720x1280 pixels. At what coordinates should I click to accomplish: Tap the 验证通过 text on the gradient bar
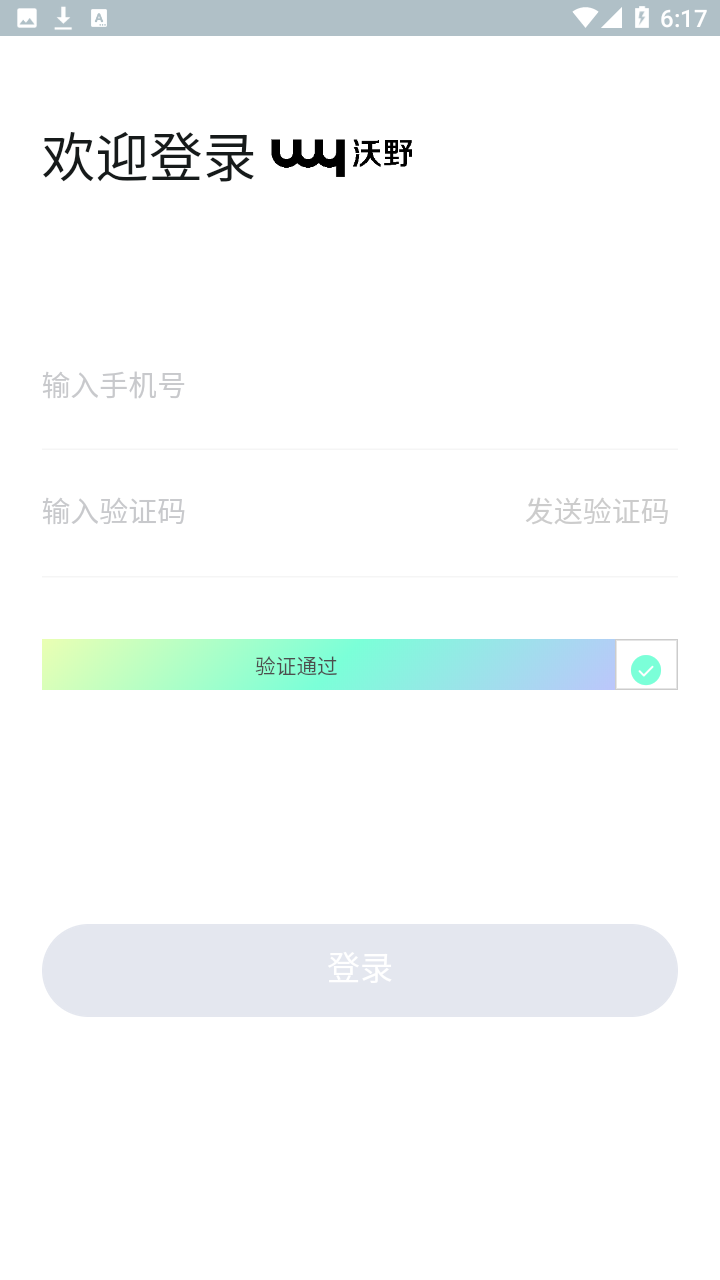(x=296, y=664)
